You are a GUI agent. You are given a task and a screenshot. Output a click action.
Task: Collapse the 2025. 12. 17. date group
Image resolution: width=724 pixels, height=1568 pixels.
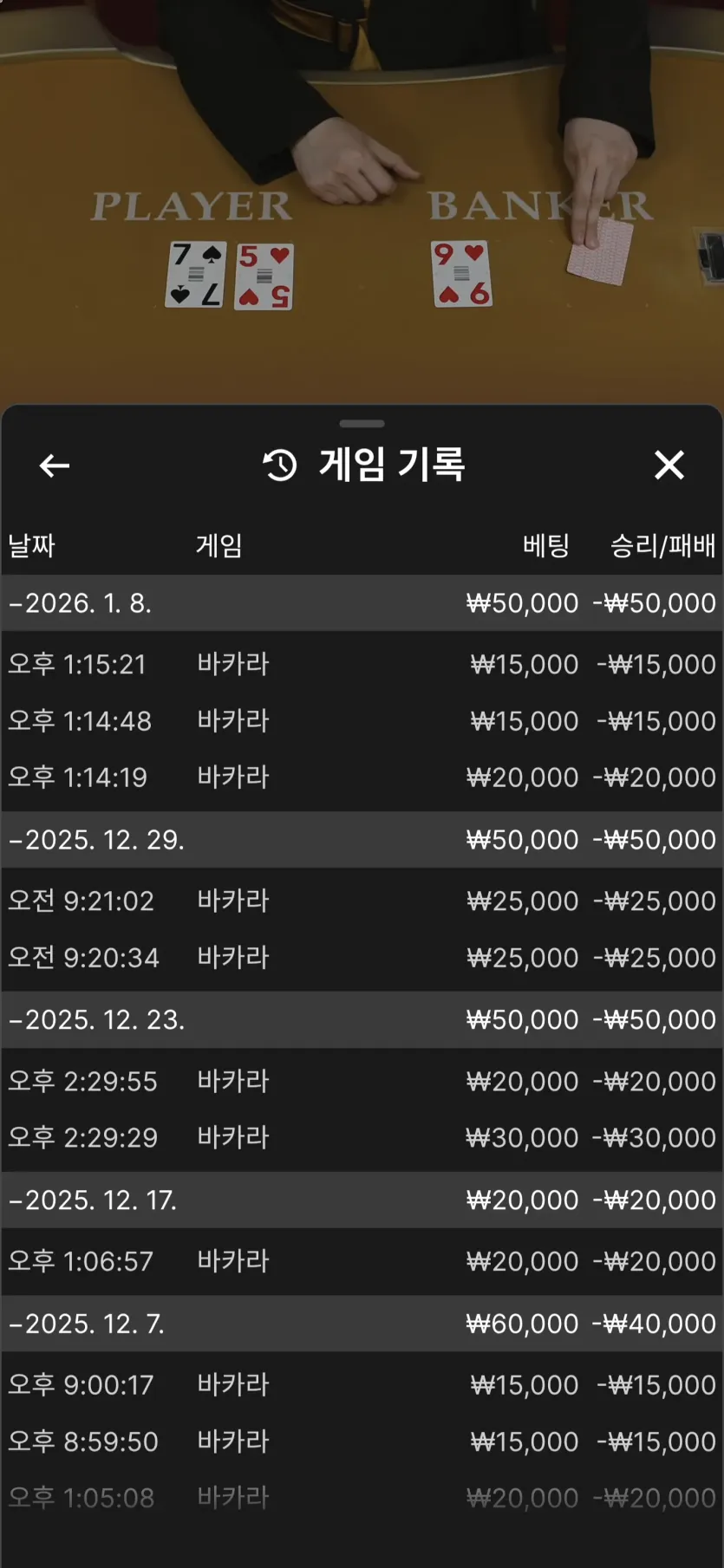pyautogui.click(x=362, y=1200)
